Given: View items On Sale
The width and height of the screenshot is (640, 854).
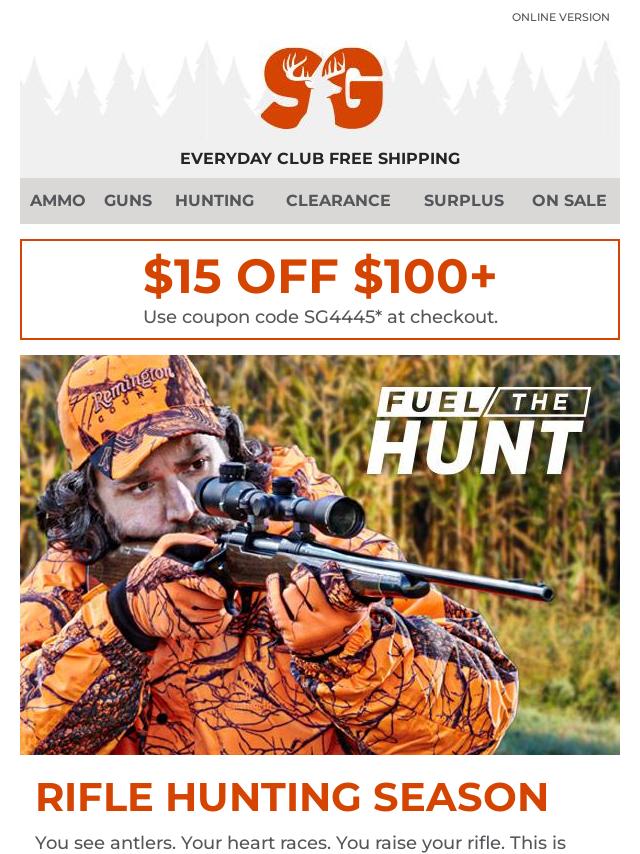Looking at the screenshot, I should pos(569,201).
